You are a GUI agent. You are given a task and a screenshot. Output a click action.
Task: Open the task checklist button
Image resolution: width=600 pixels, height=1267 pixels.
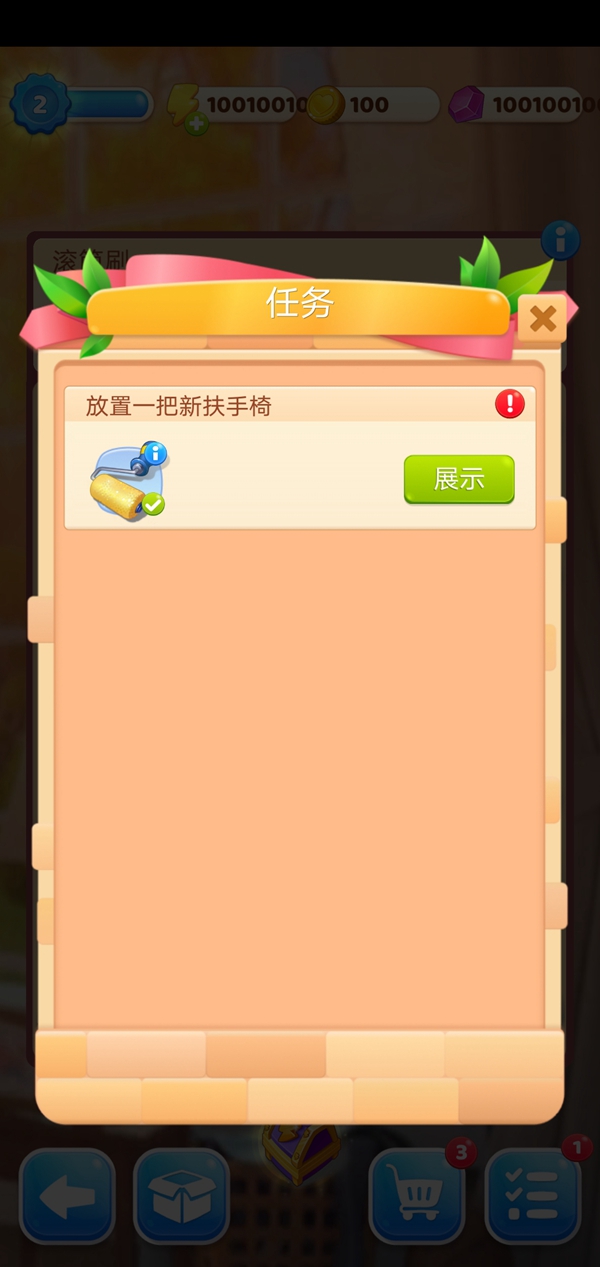coord(533,1196)
